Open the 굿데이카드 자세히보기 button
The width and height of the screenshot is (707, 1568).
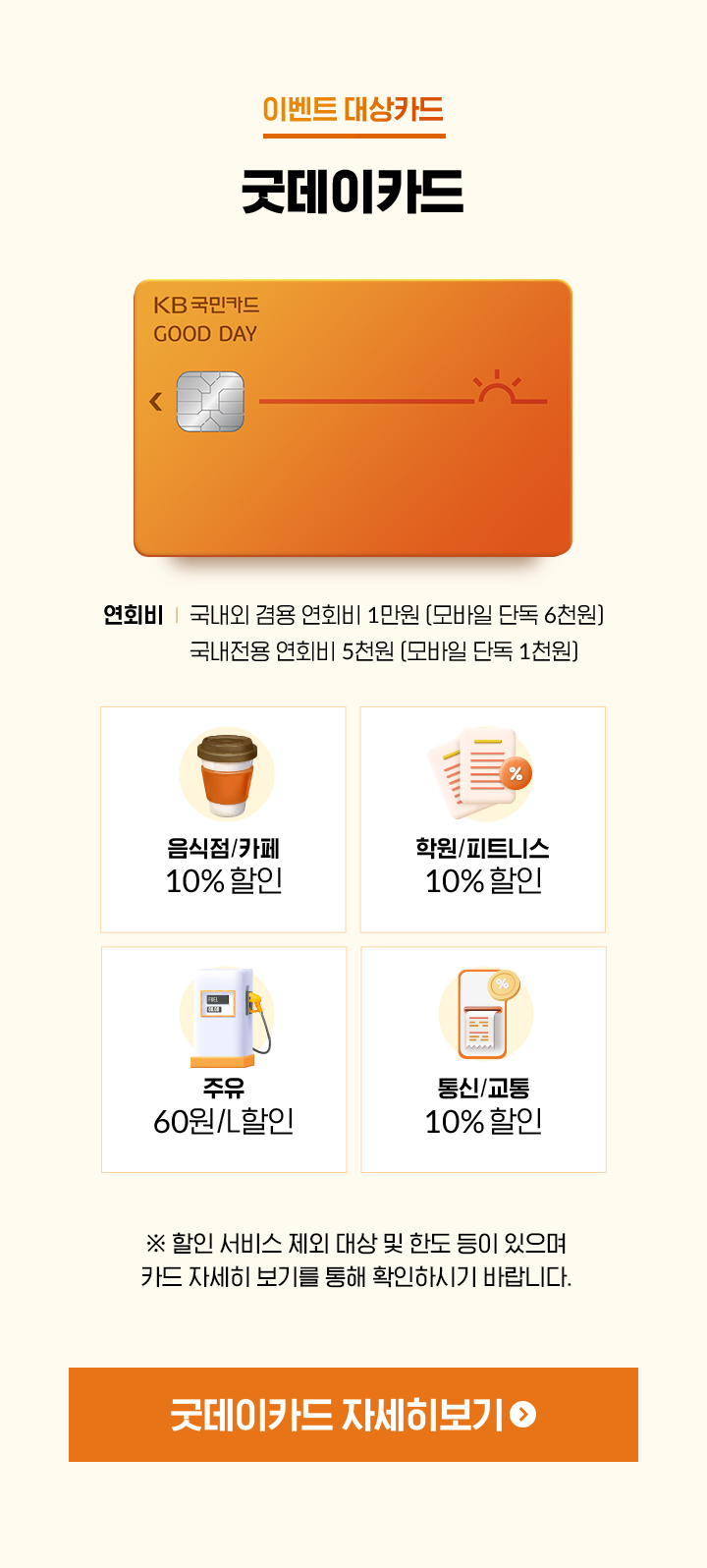pos(353,1414)
